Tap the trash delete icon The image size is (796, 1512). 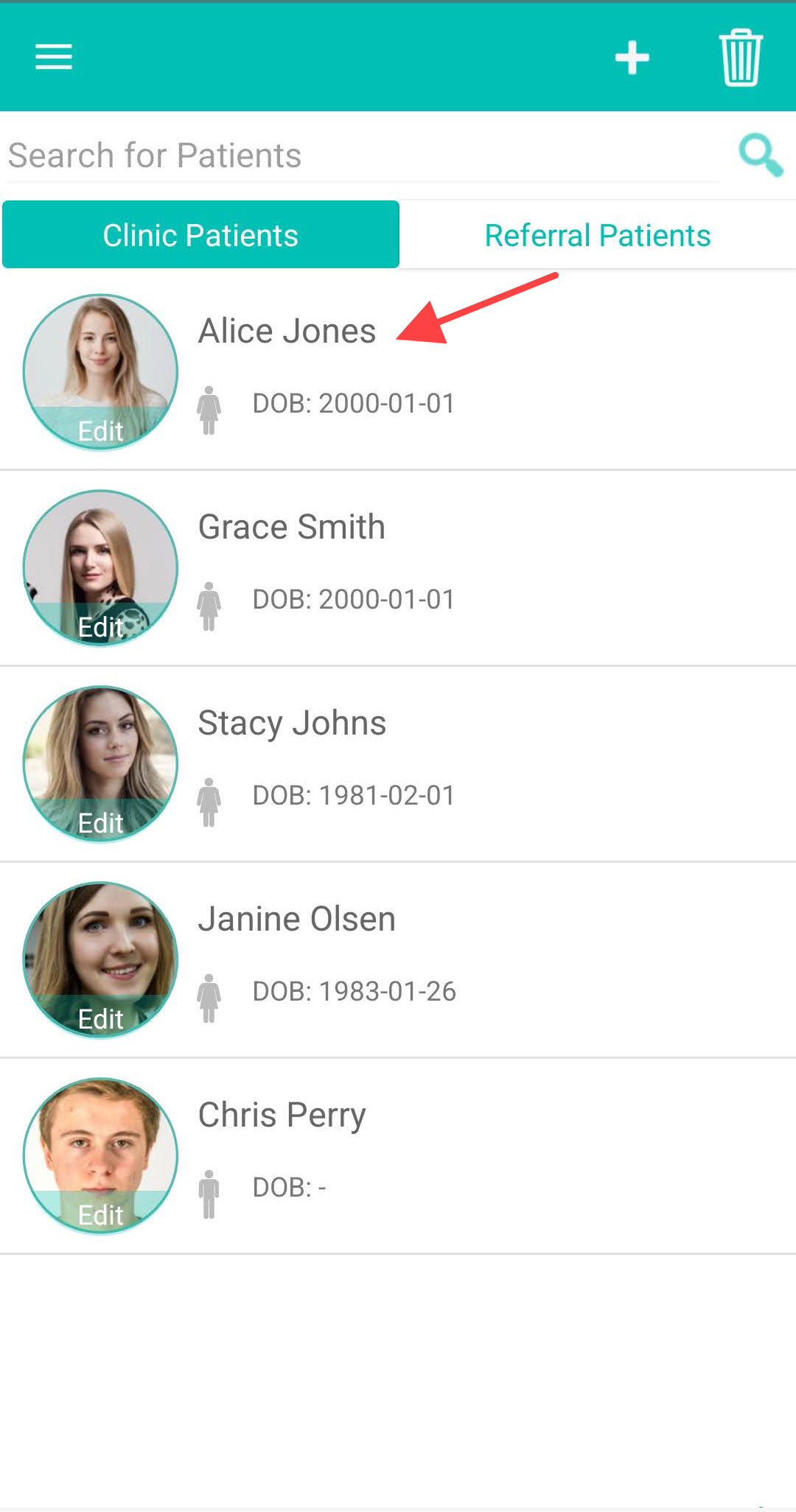(740, 57)
